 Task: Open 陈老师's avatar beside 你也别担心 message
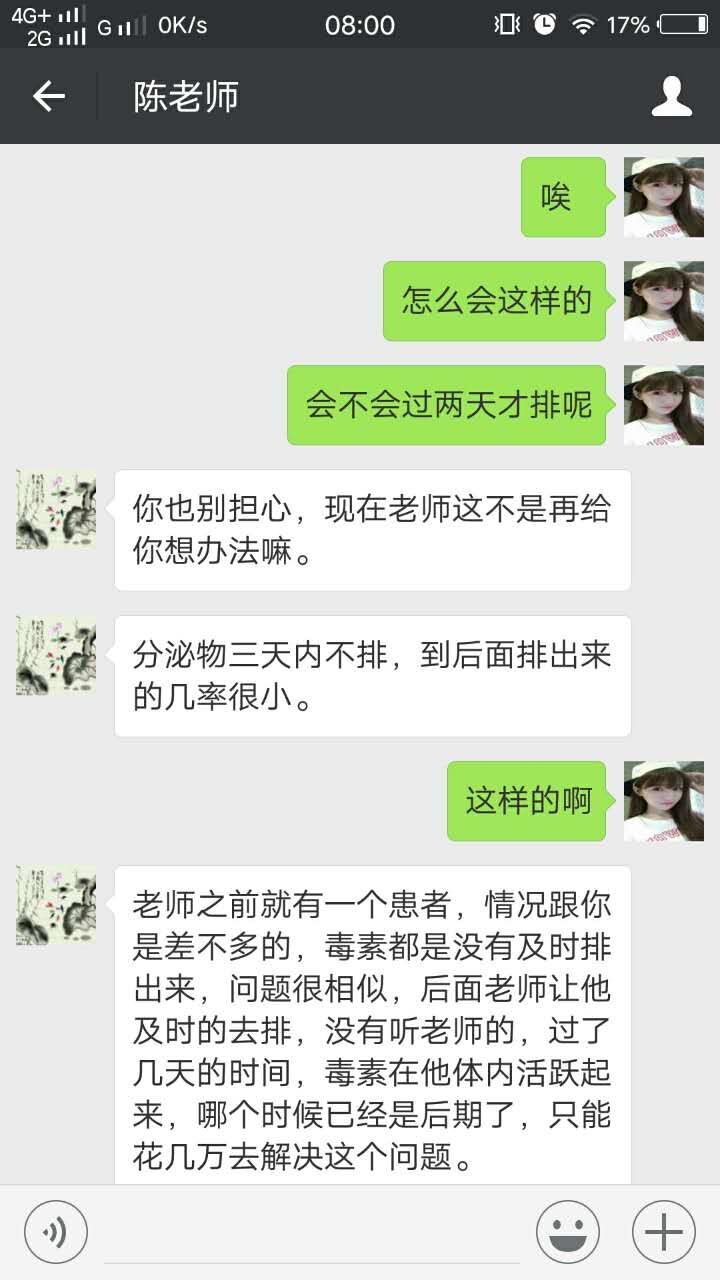click(x=56, y=510)
